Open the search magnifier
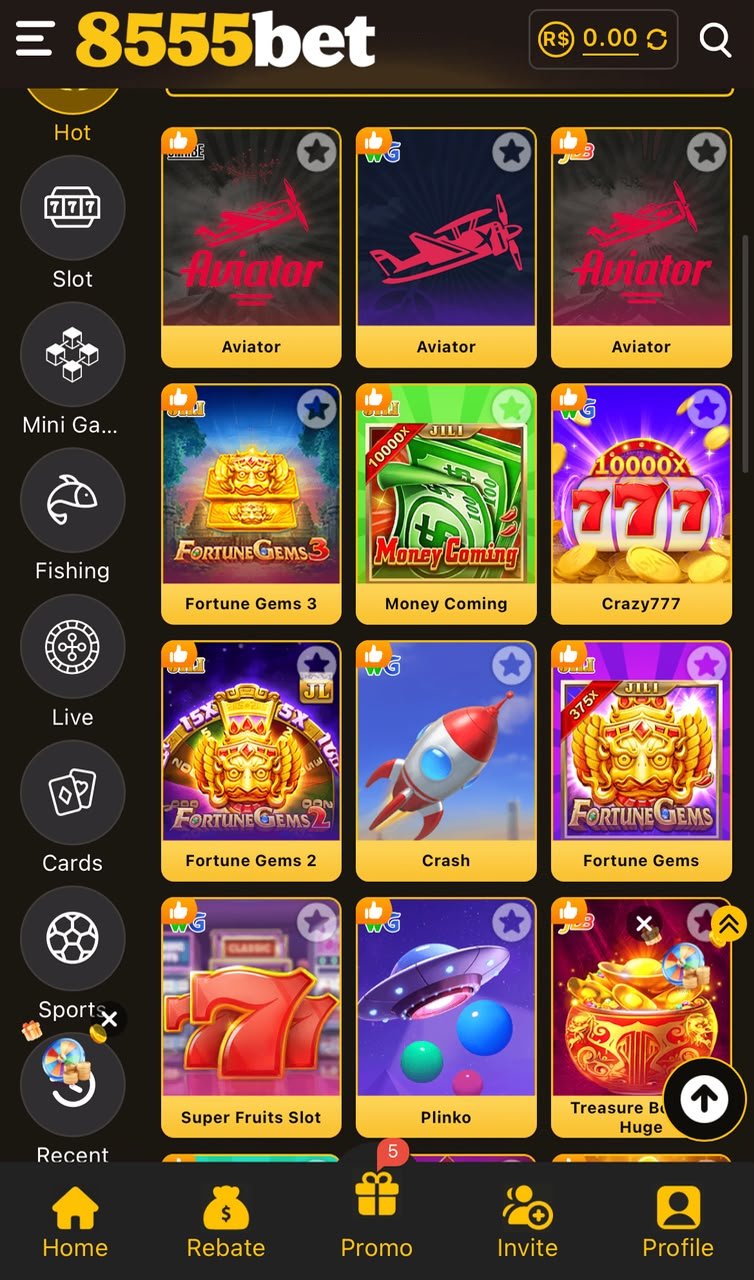This screenshot has height=1280, width=754. pyautogui.click(x=715, y=40)
